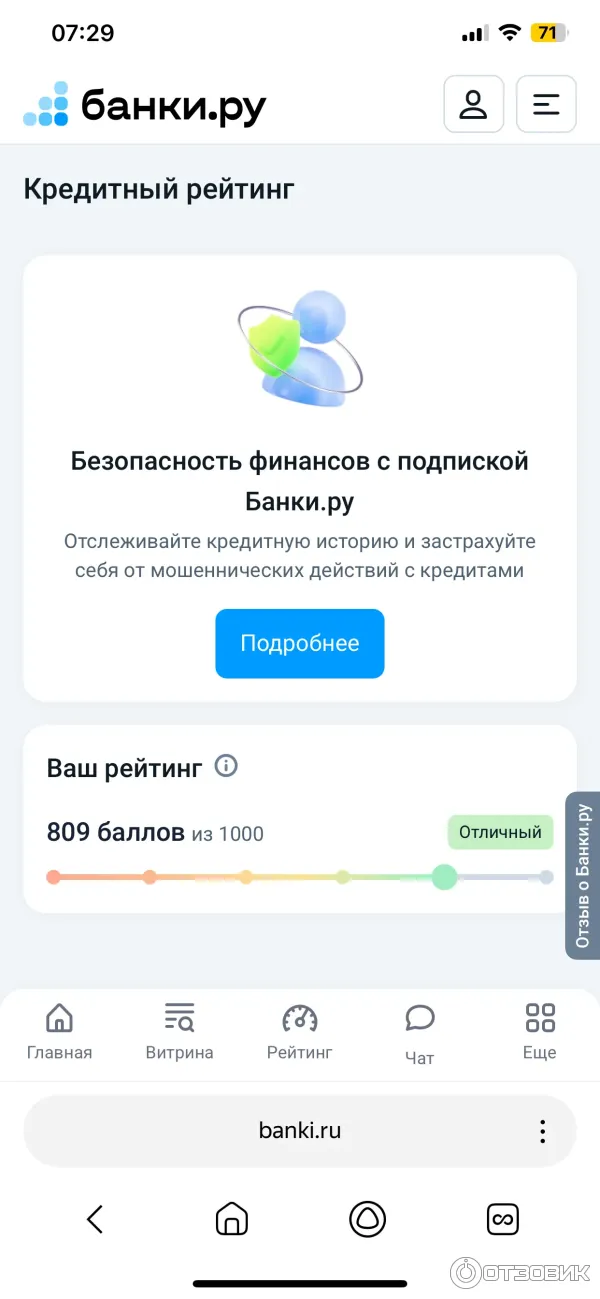Screen dimensions: 600x1299
Task: Tap the banki.ru address bar
Action: click(300, 1131)
